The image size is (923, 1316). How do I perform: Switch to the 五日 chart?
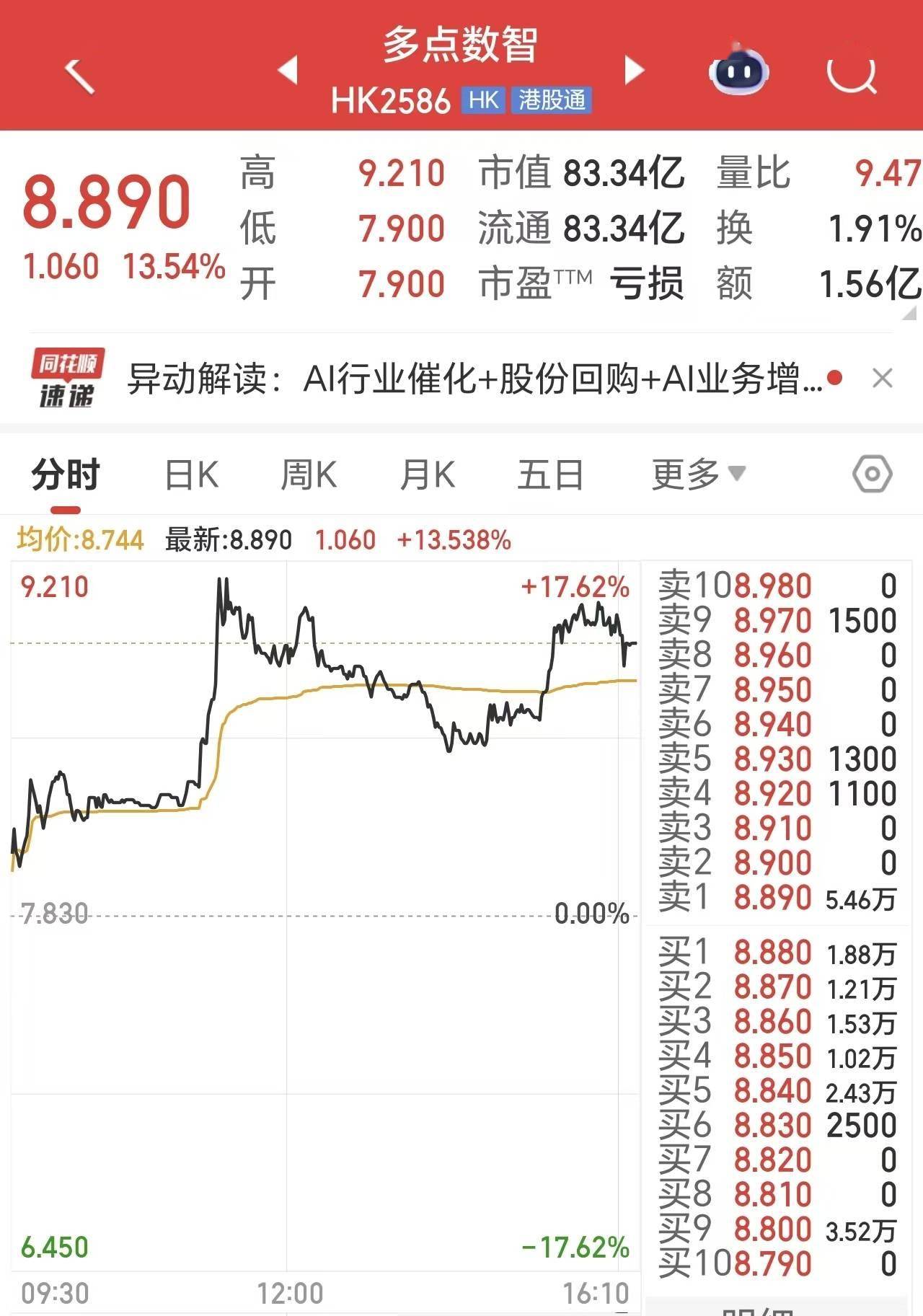550,475
